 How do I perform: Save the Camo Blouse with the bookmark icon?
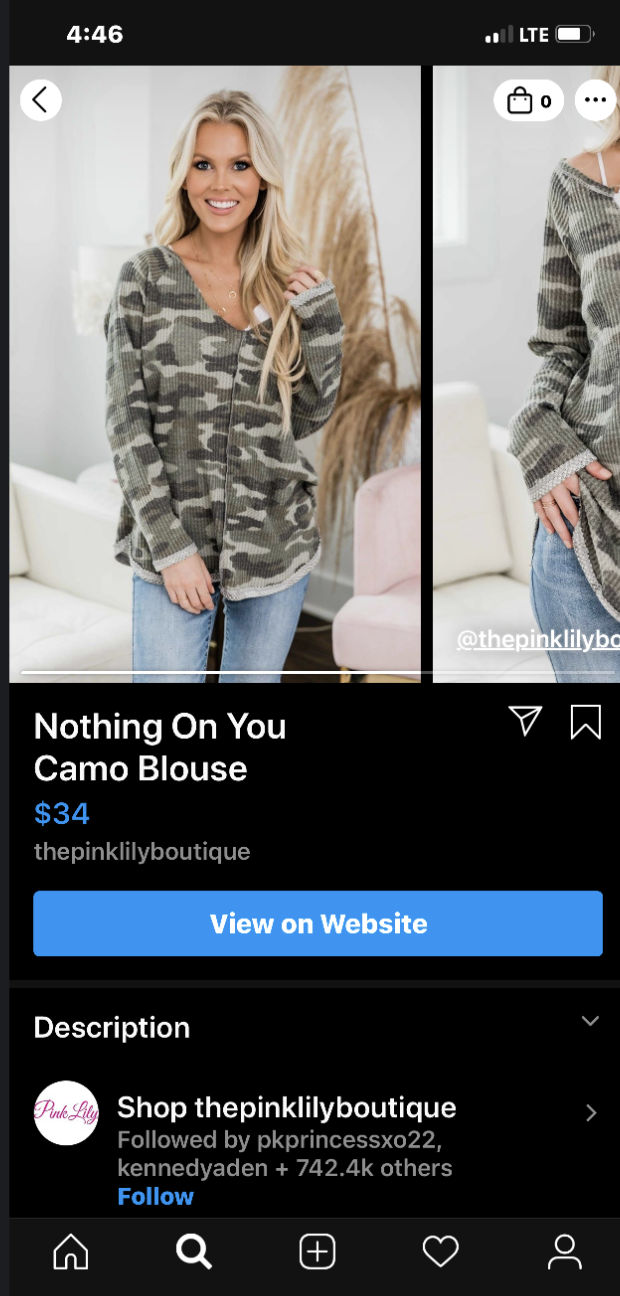pyautogui.click(x=585, y=721)
